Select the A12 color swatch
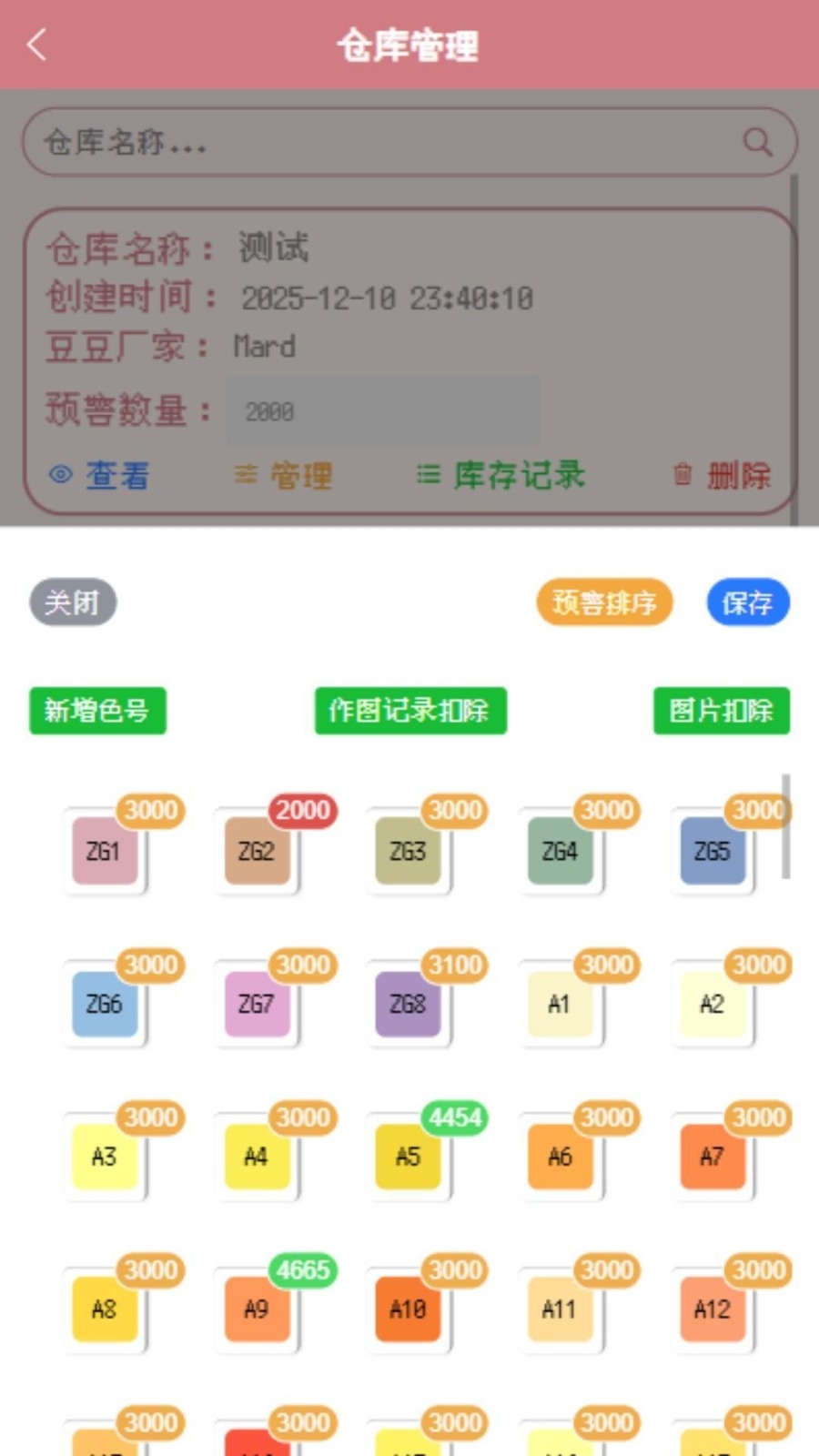The image size is (819, 1456). 713,1310
